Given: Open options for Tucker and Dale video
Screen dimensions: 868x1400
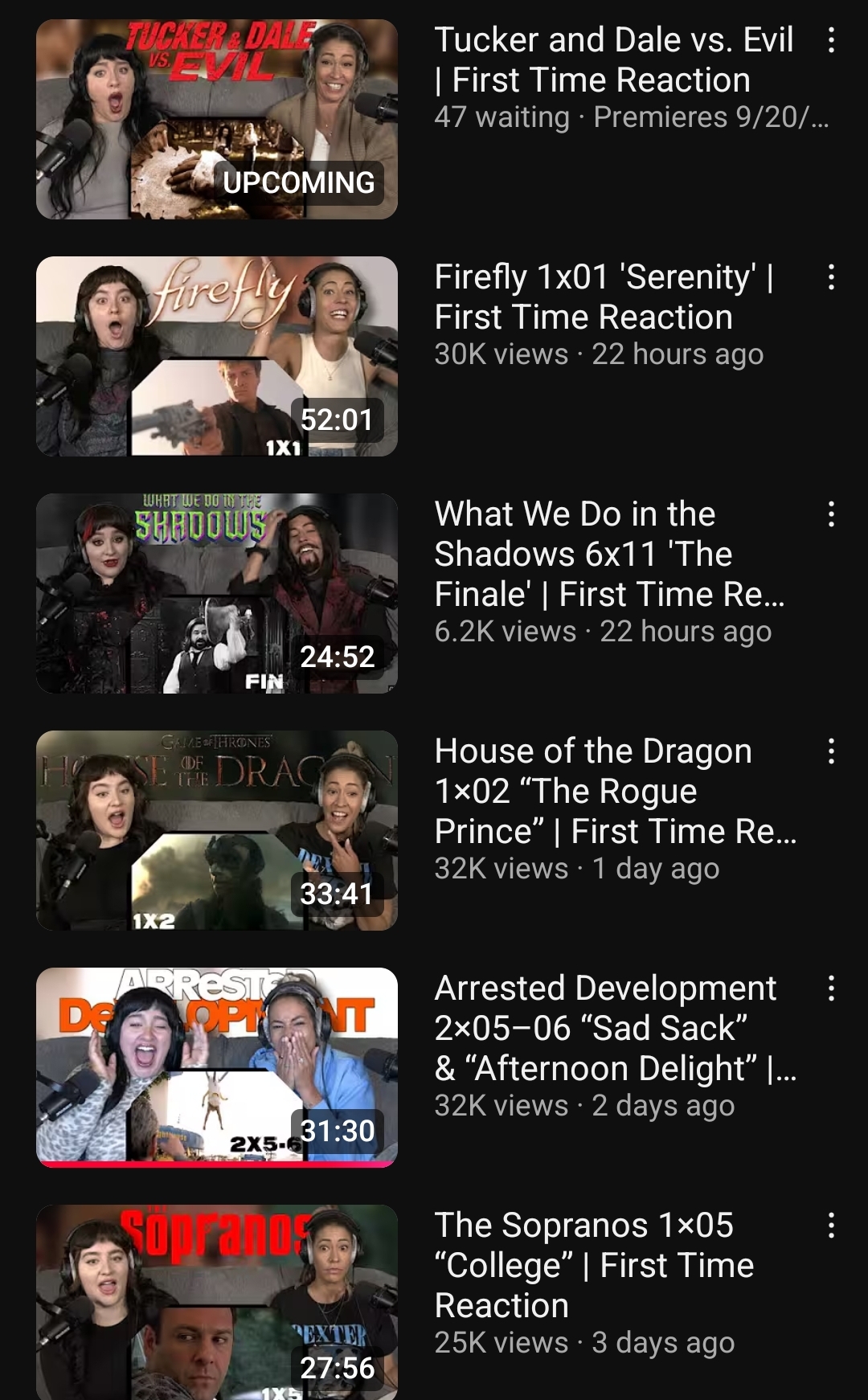Looking at the screenshot, I should 831,40.
